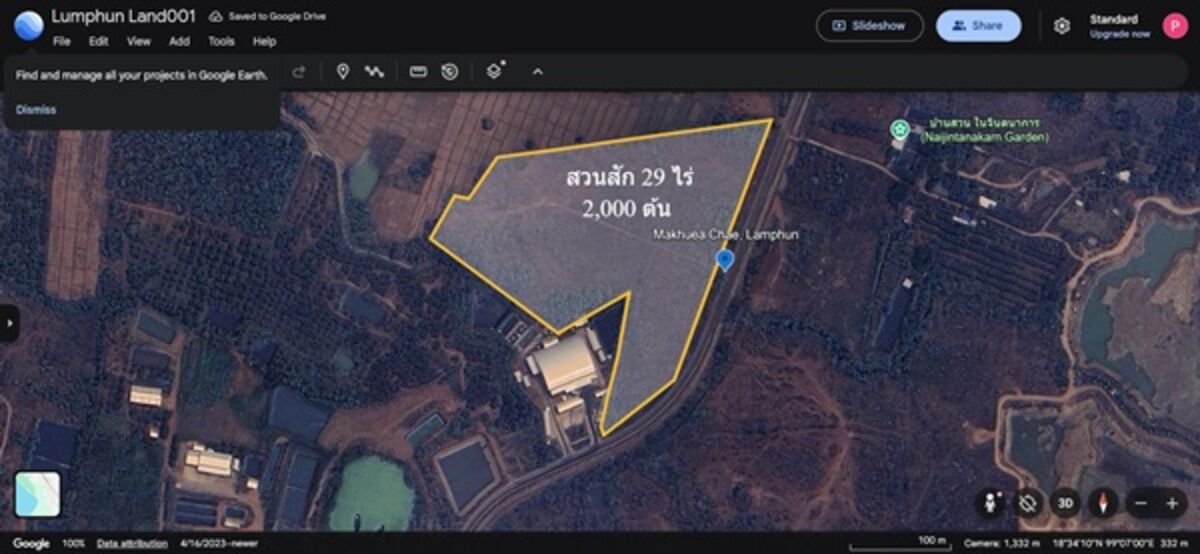Open the Tools menu

221,42
